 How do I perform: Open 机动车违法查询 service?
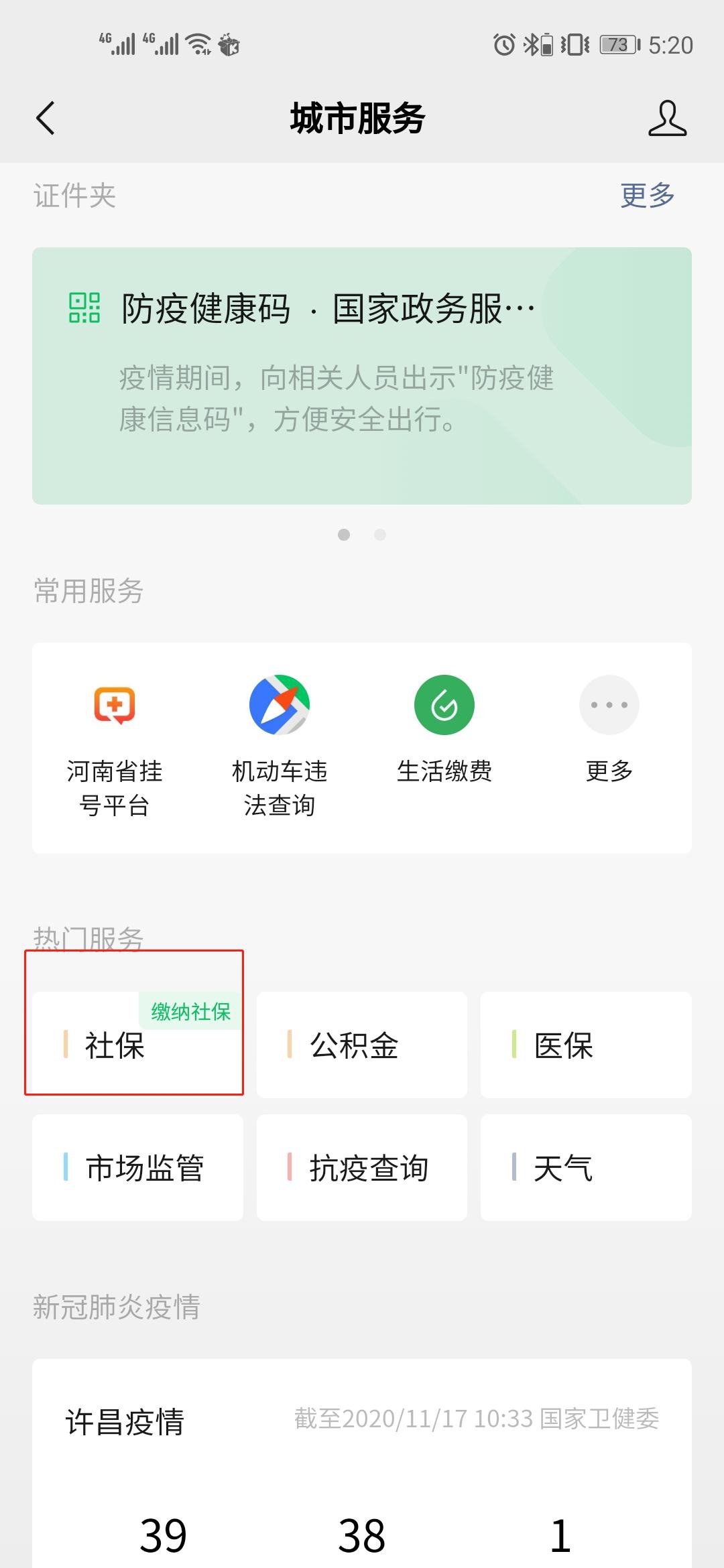coord(280,745)
